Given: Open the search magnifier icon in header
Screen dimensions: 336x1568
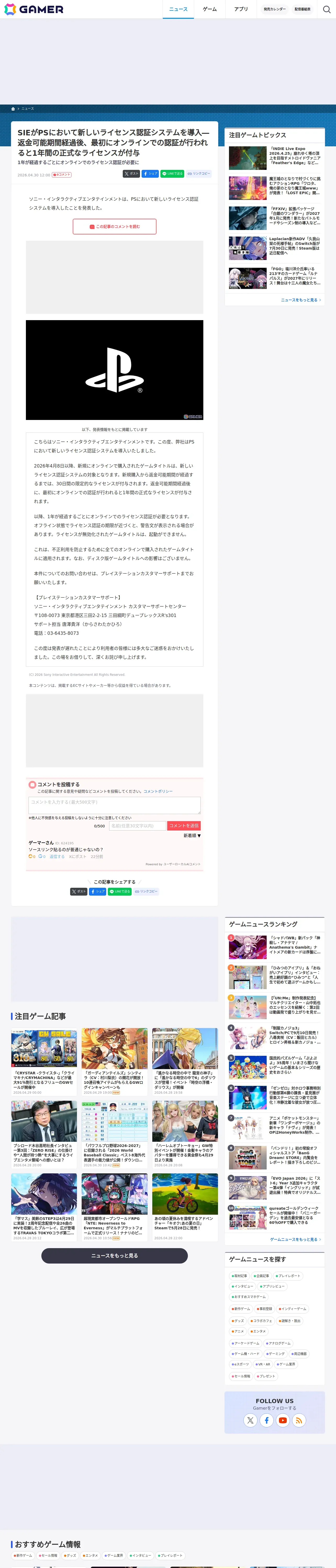Looking at the screenshot, I should click(326, 9).
